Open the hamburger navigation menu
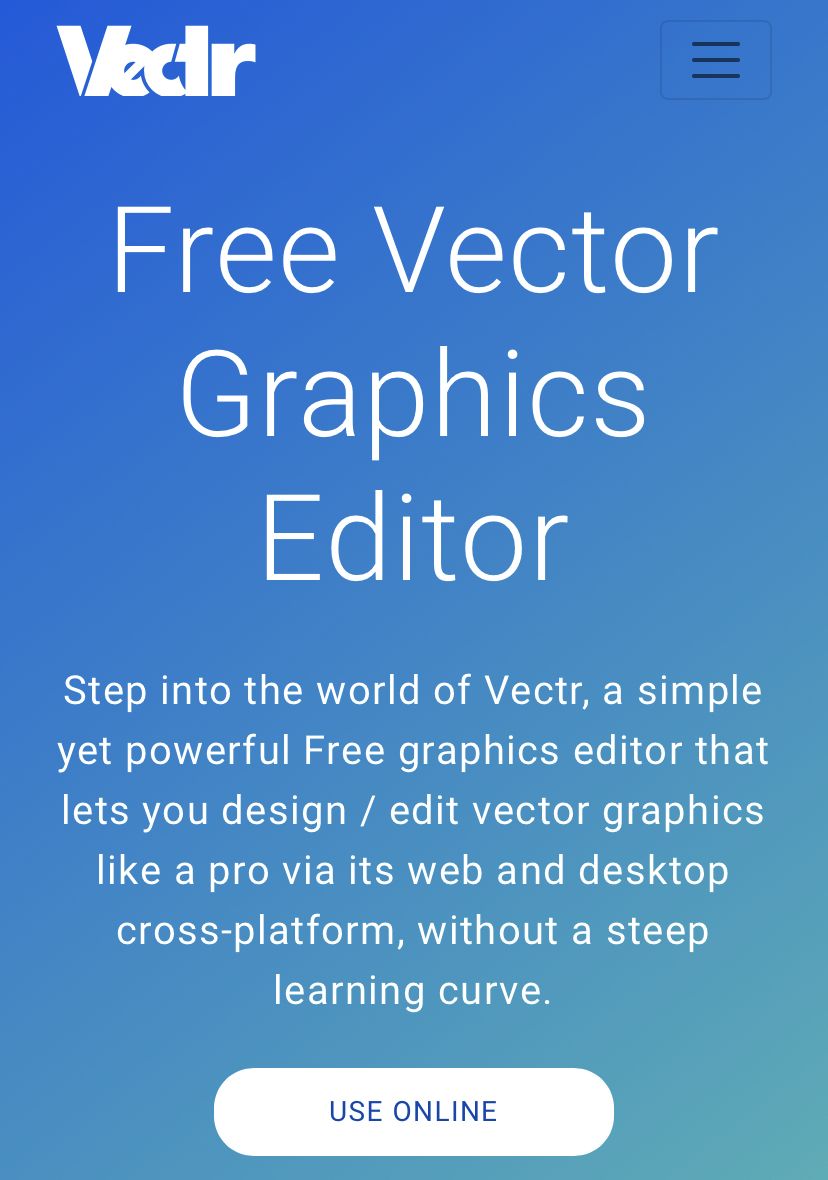828x1180 pixels. click(x=715, y=60)
